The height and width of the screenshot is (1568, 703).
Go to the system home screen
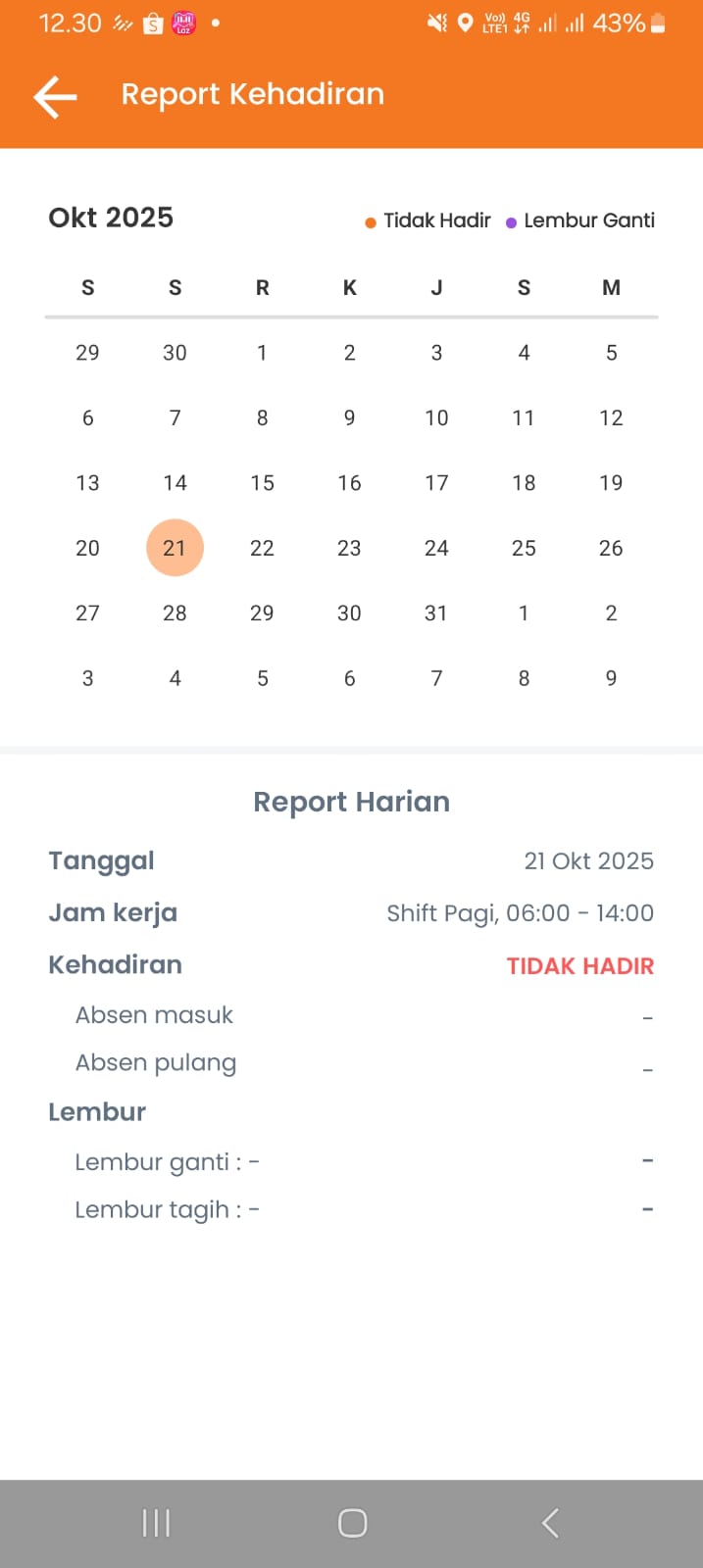352,1523
